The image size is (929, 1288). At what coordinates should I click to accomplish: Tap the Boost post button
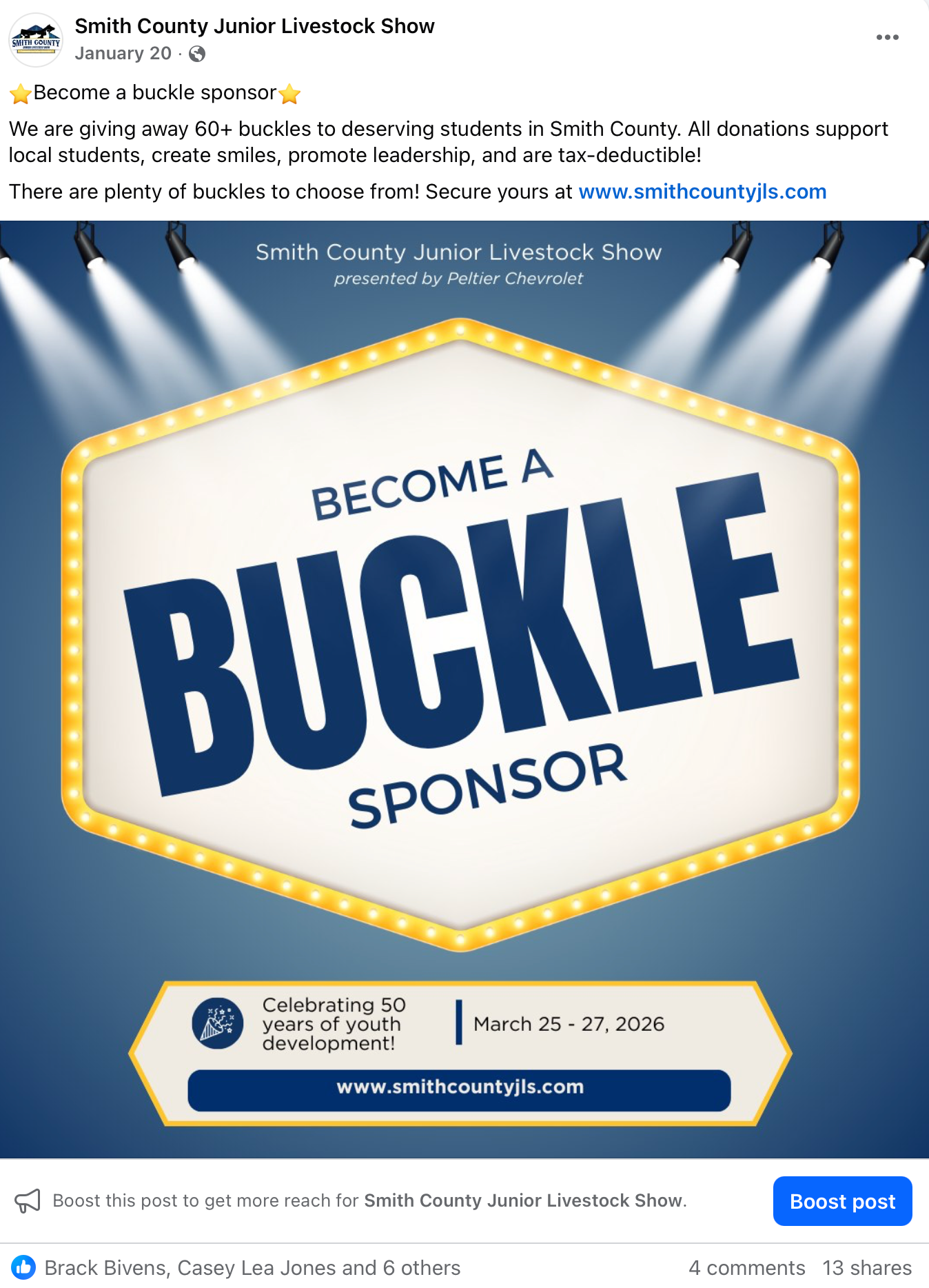842,1201
